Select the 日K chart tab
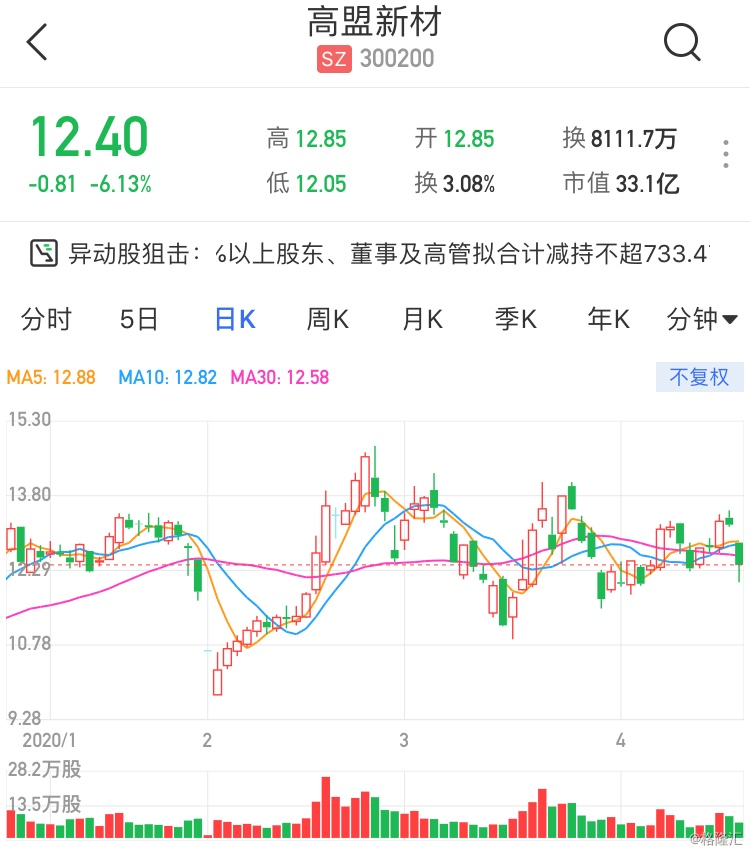The image size is (750, 853). coord(235,319)
